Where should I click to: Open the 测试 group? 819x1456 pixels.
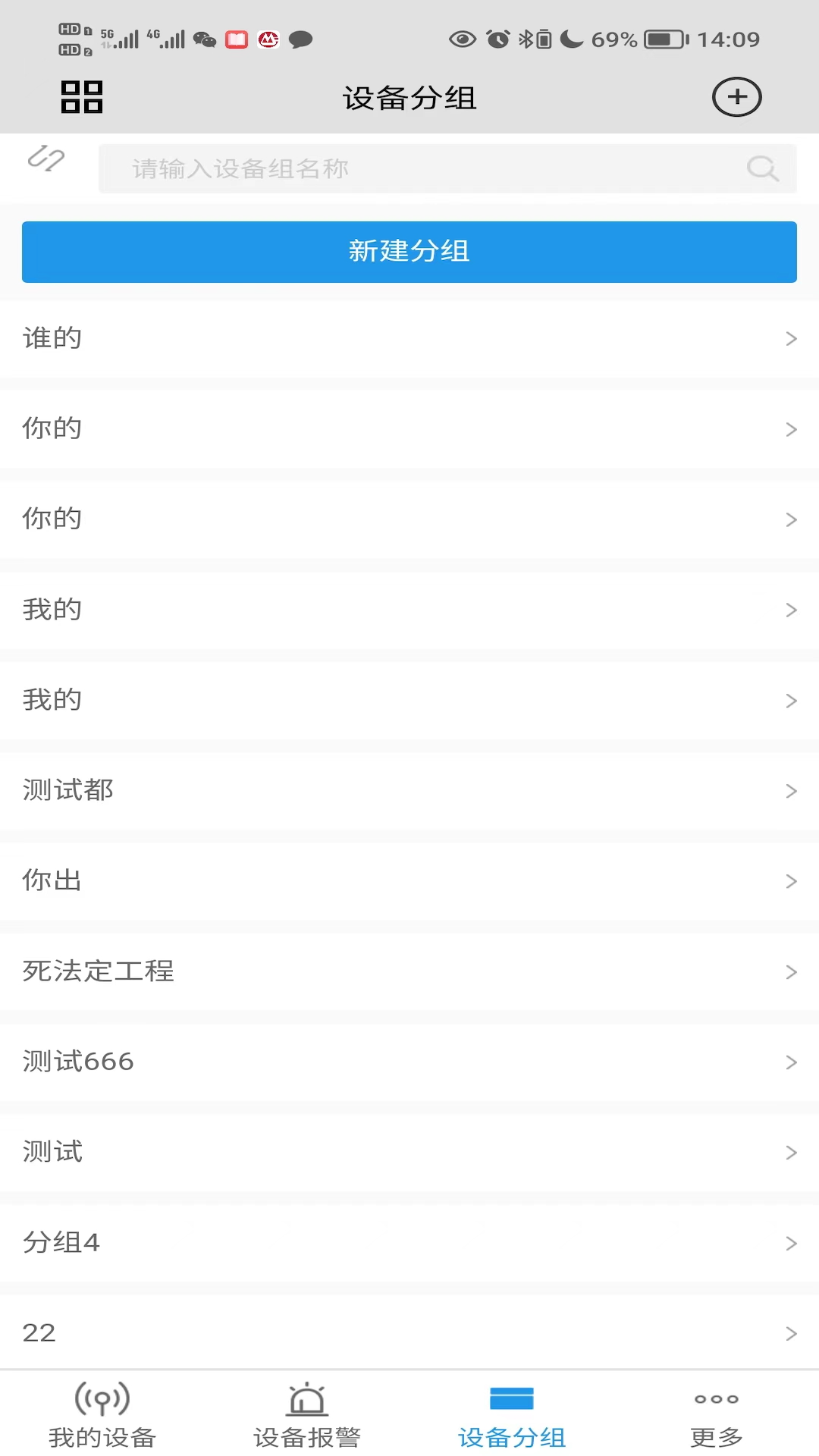point(409,1152)
